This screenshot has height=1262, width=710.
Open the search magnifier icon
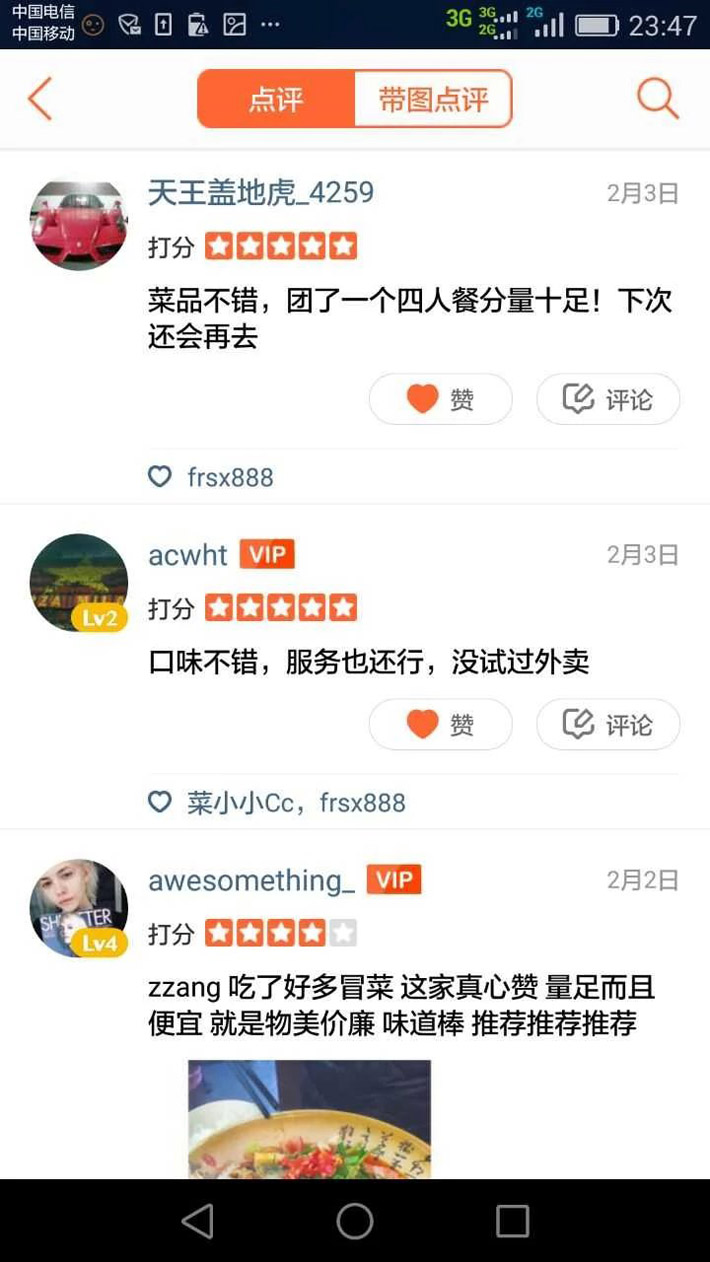click(x=657, y=99)
